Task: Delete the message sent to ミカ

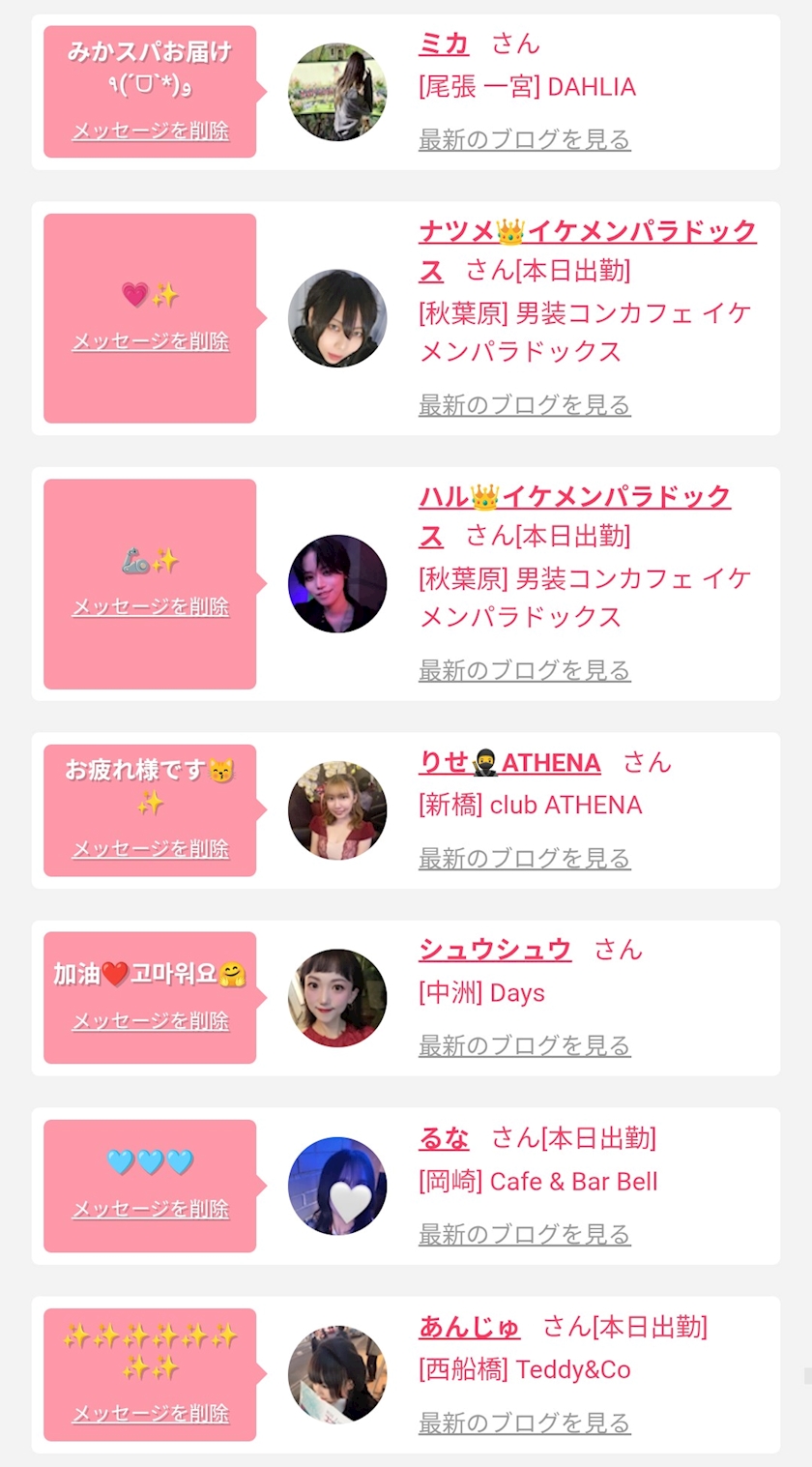Action: coord(151,132)
